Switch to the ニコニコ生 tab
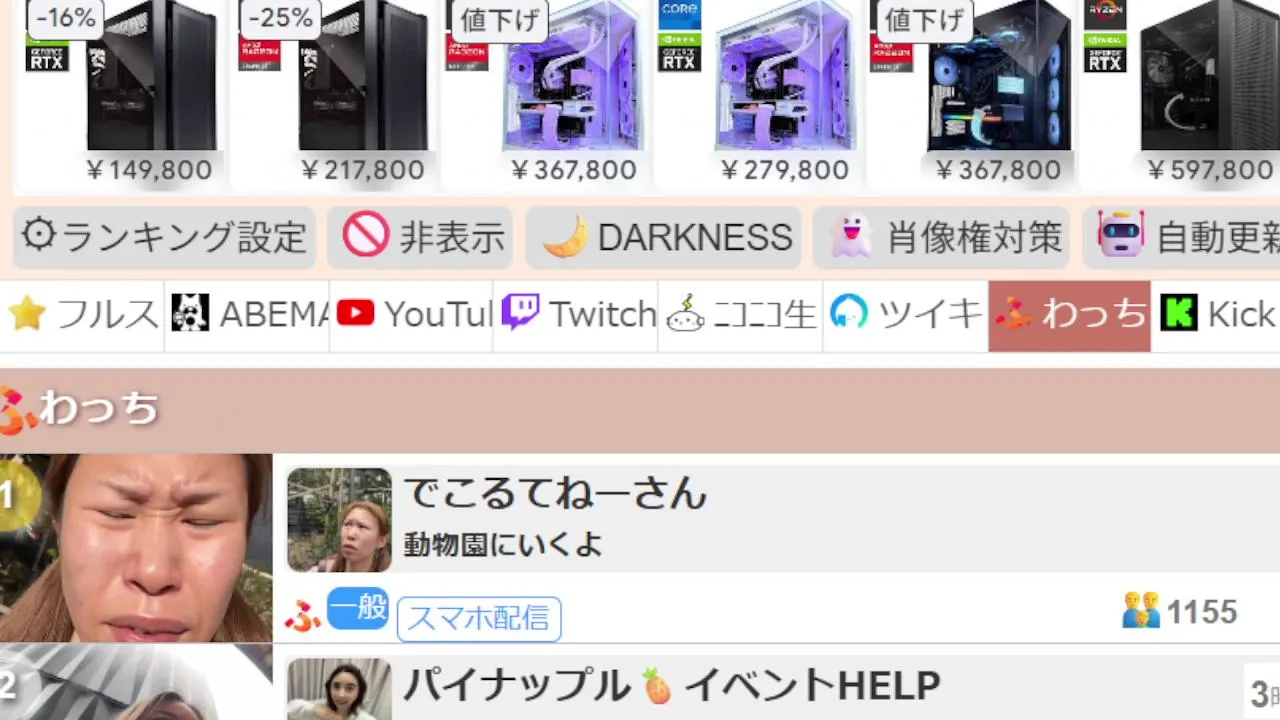 [741, 315]
